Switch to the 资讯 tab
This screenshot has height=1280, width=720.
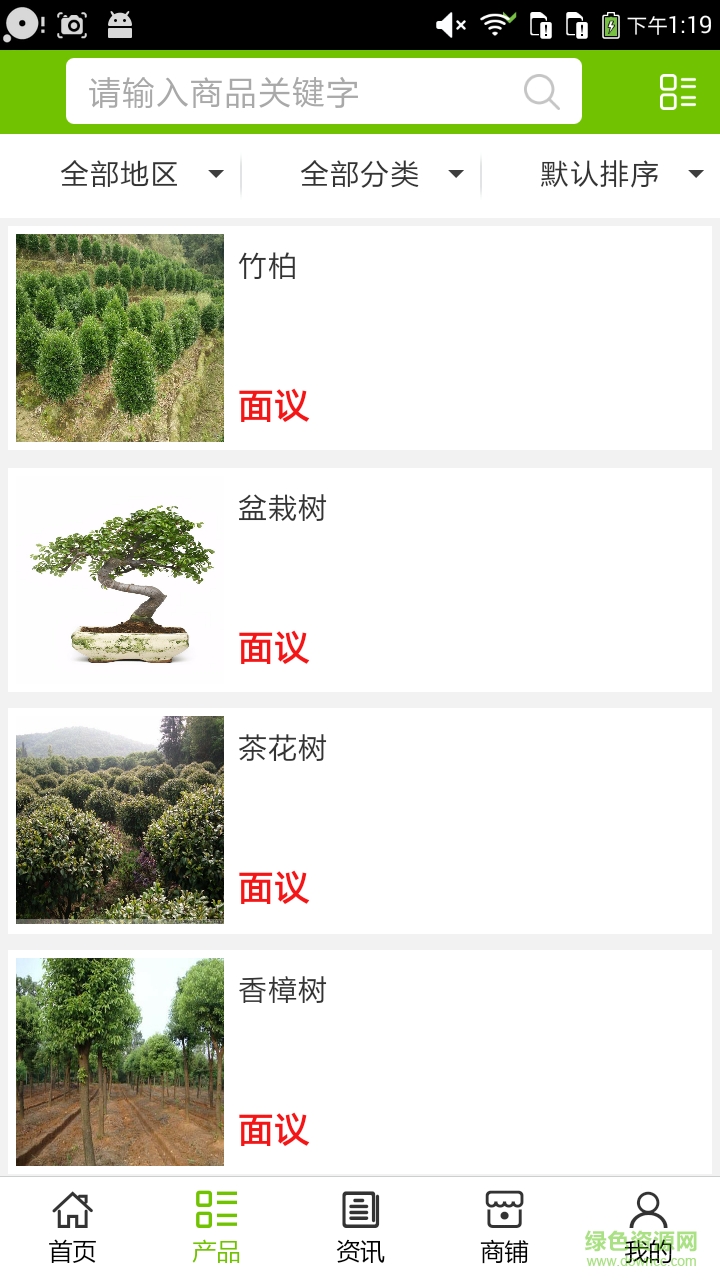[359, 1225]
